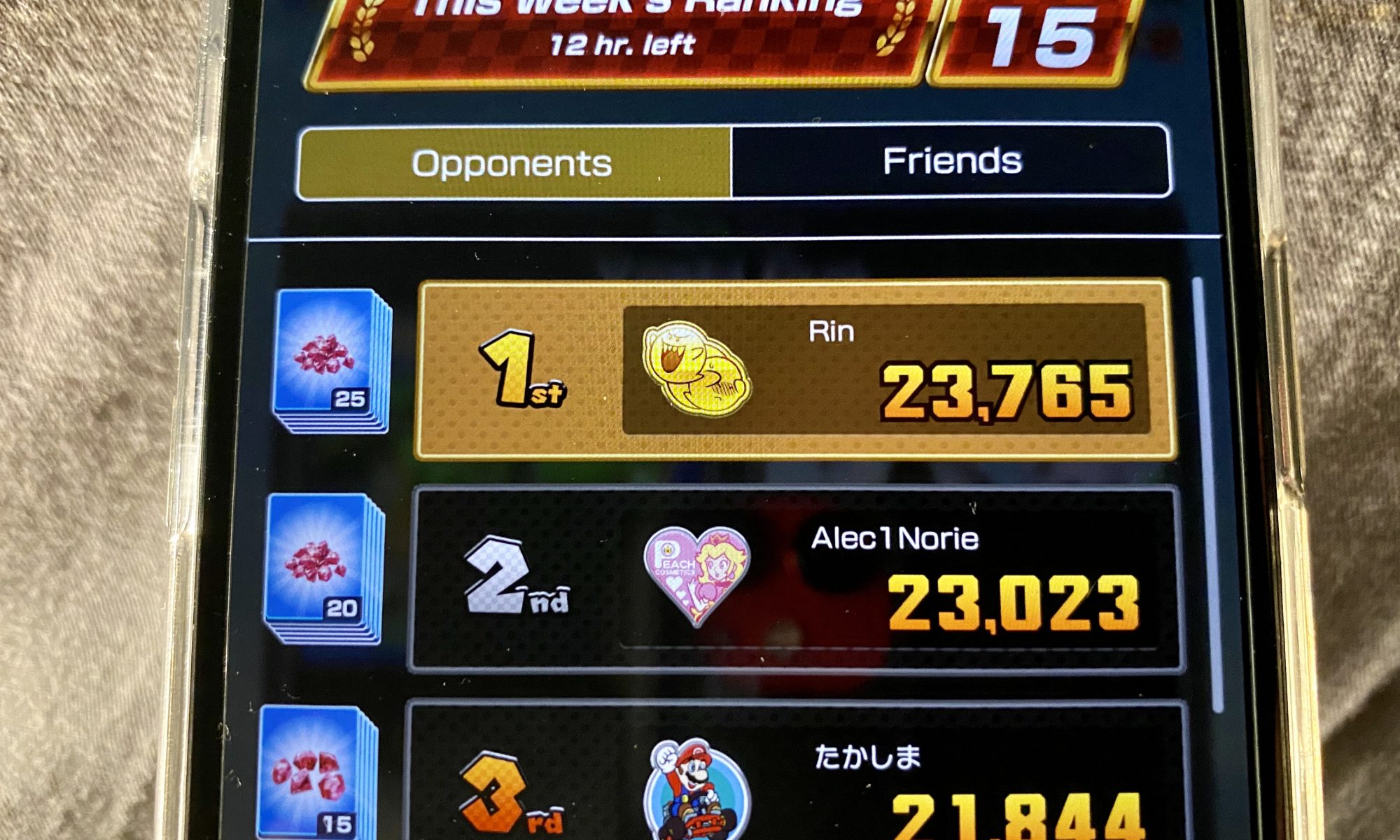
Task: View the 20 rubies second place reward
Action: click(323, 567)
